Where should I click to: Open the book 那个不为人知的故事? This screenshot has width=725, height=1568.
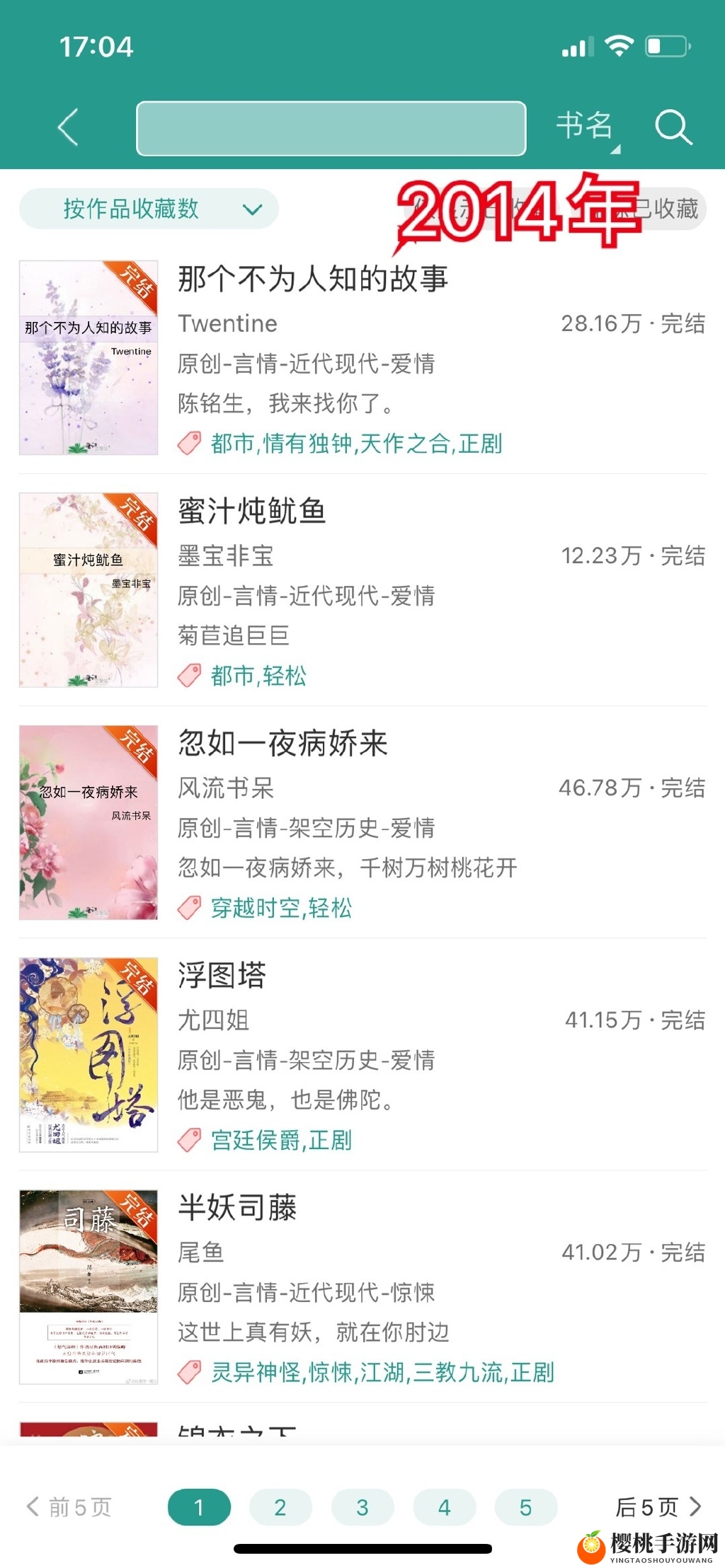point(312,279)
